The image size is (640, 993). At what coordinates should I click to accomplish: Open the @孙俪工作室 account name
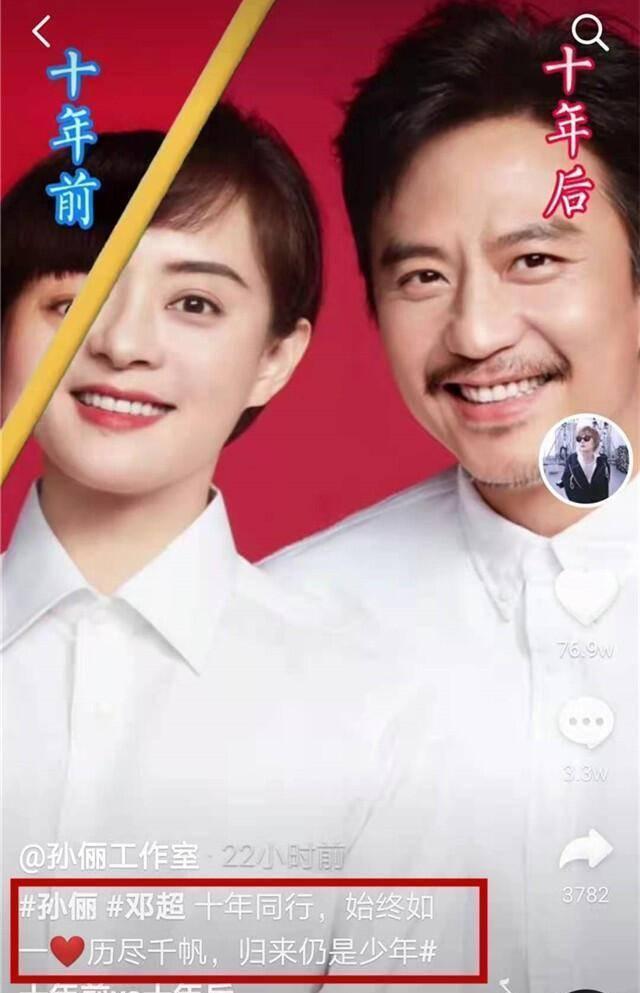click(109, 856)
